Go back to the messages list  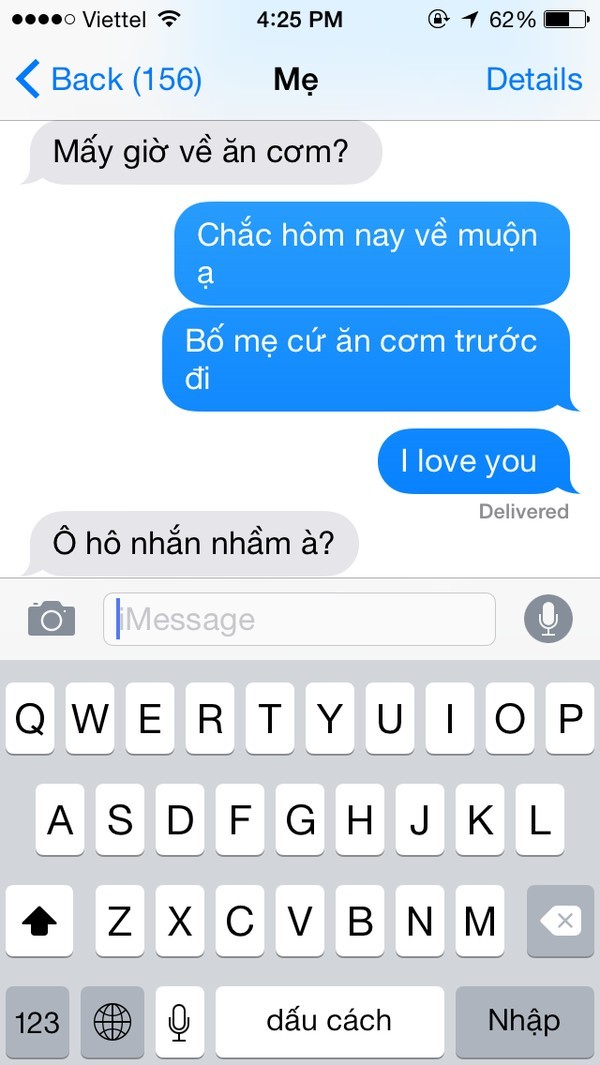tap(108, 79)
